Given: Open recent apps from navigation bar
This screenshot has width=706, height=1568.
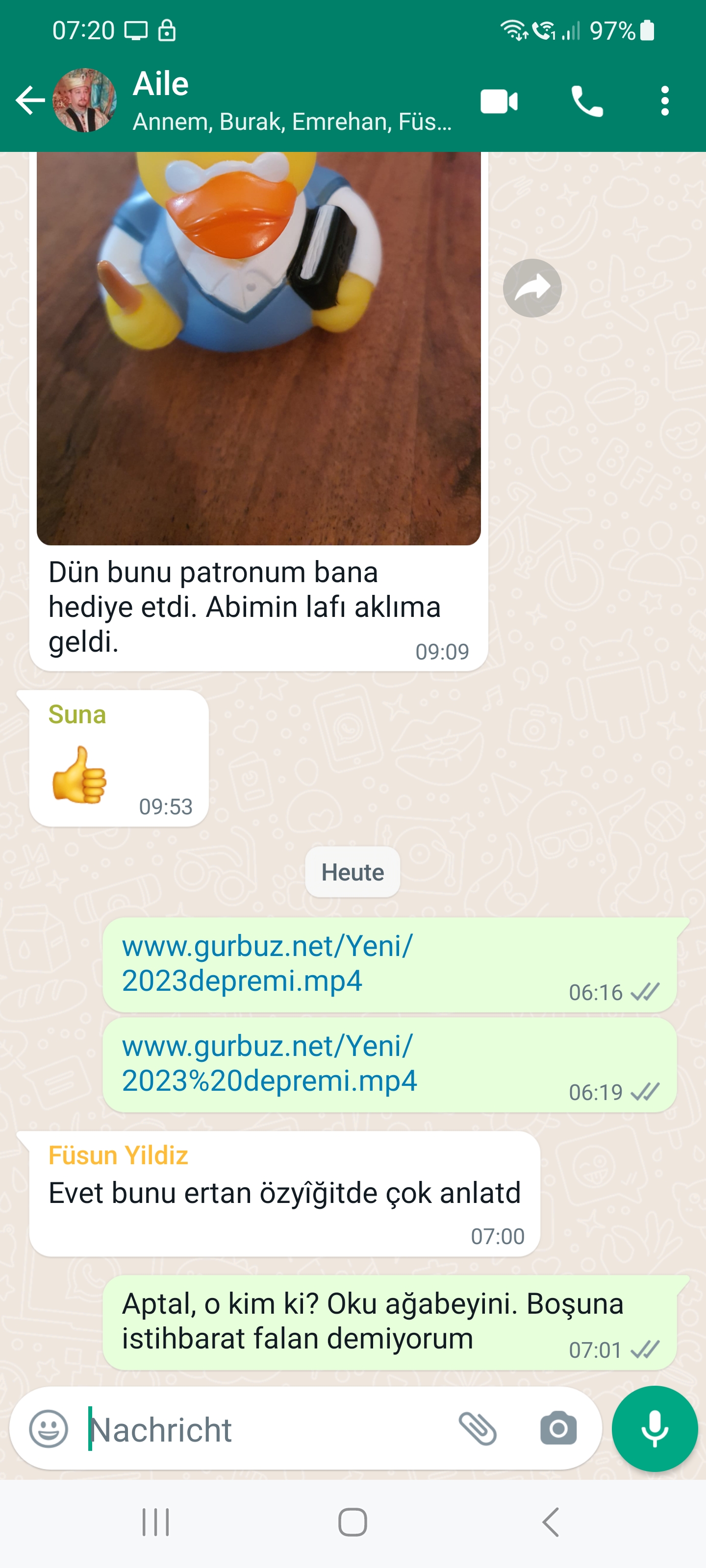Looking at the screenshot, I should pyautogui.click(x=155, y=1522).
